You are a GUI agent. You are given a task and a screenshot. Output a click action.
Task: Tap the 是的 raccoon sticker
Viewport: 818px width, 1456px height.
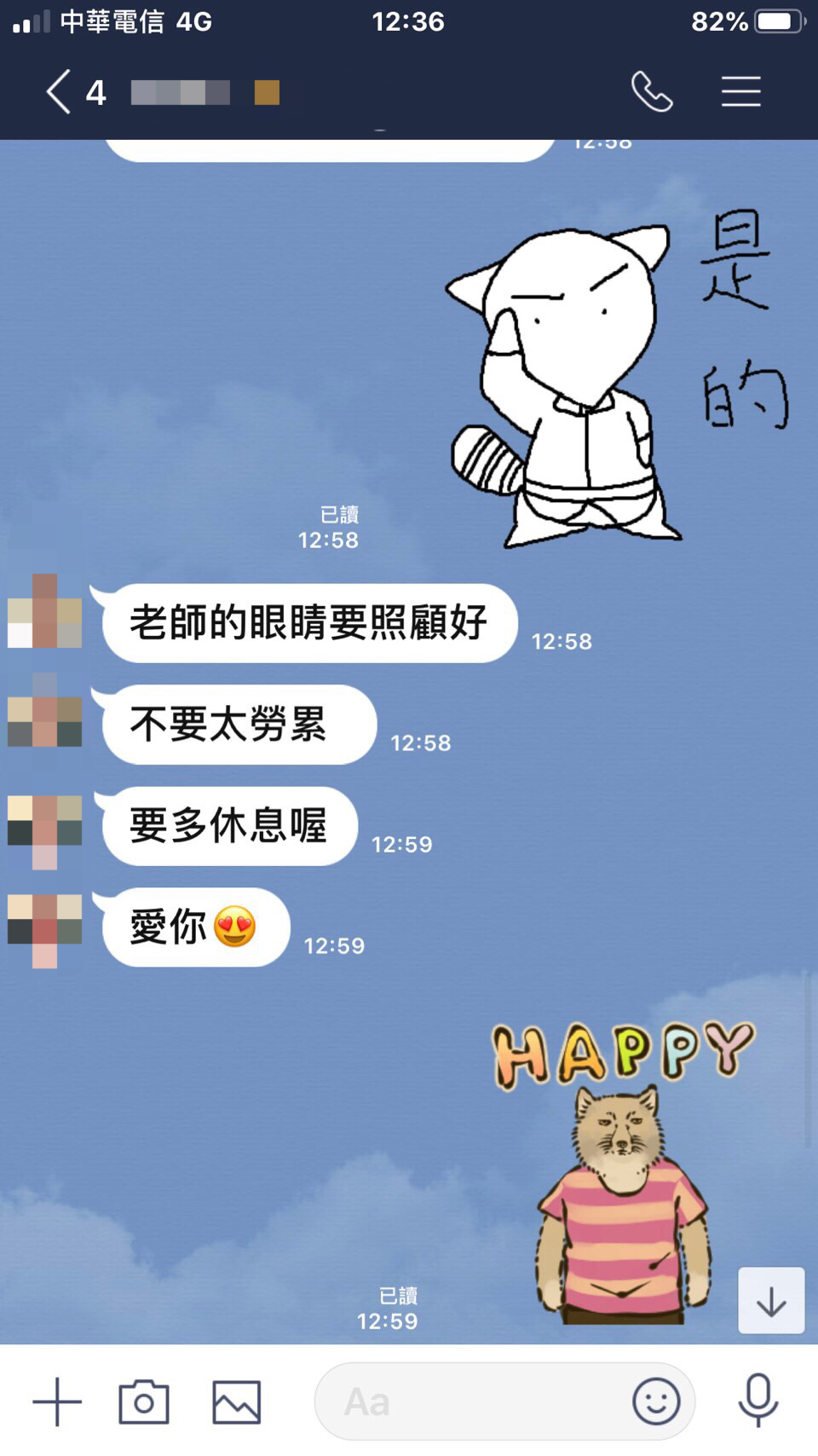click(x=596, y=384)
